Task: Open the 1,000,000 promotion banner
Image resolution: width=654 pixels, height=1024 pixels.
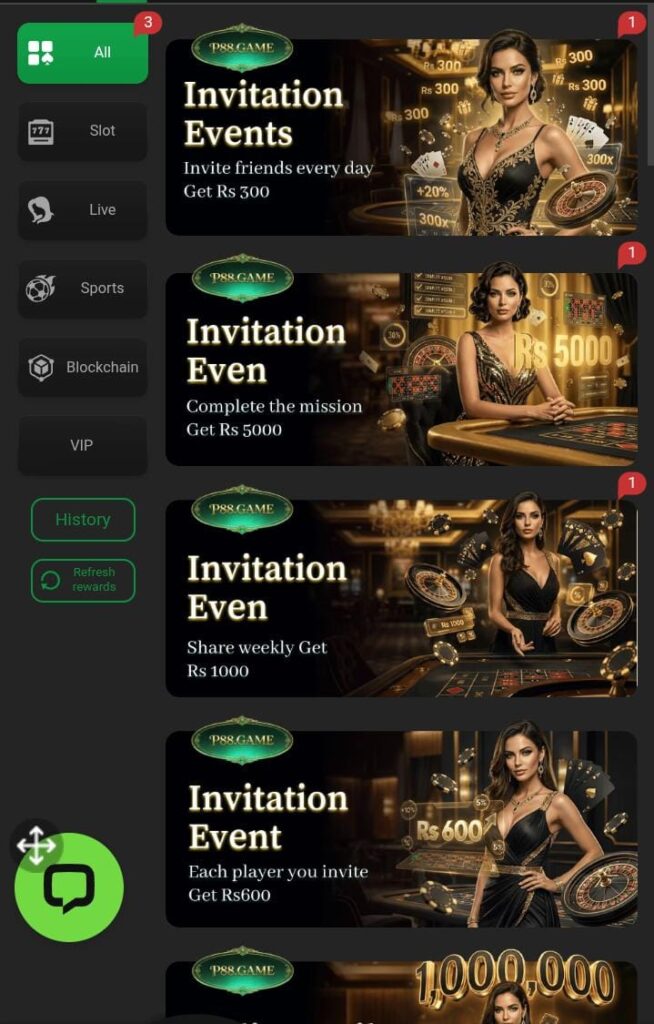Action: point(400,994)
